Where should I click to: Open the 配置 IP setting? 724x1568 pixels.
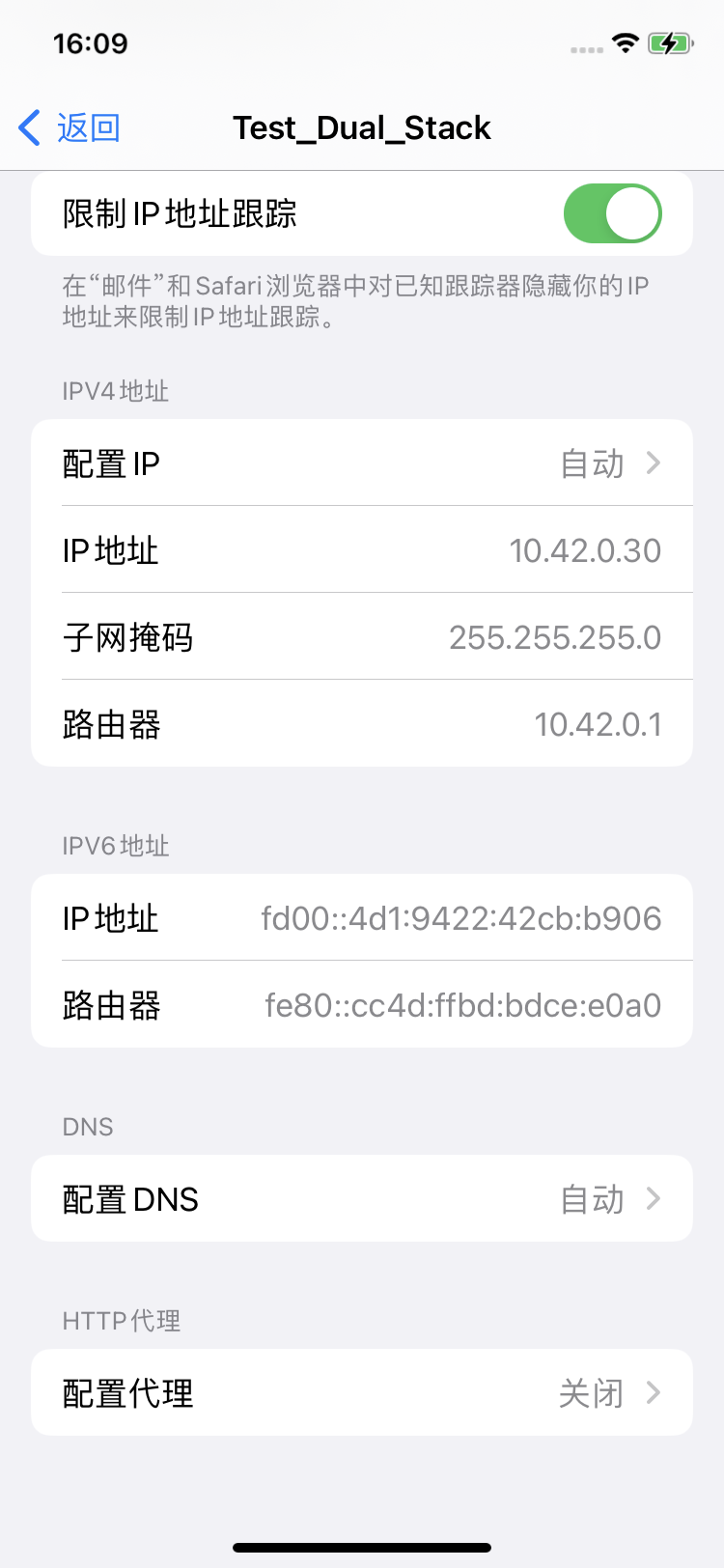pos(362,463)
